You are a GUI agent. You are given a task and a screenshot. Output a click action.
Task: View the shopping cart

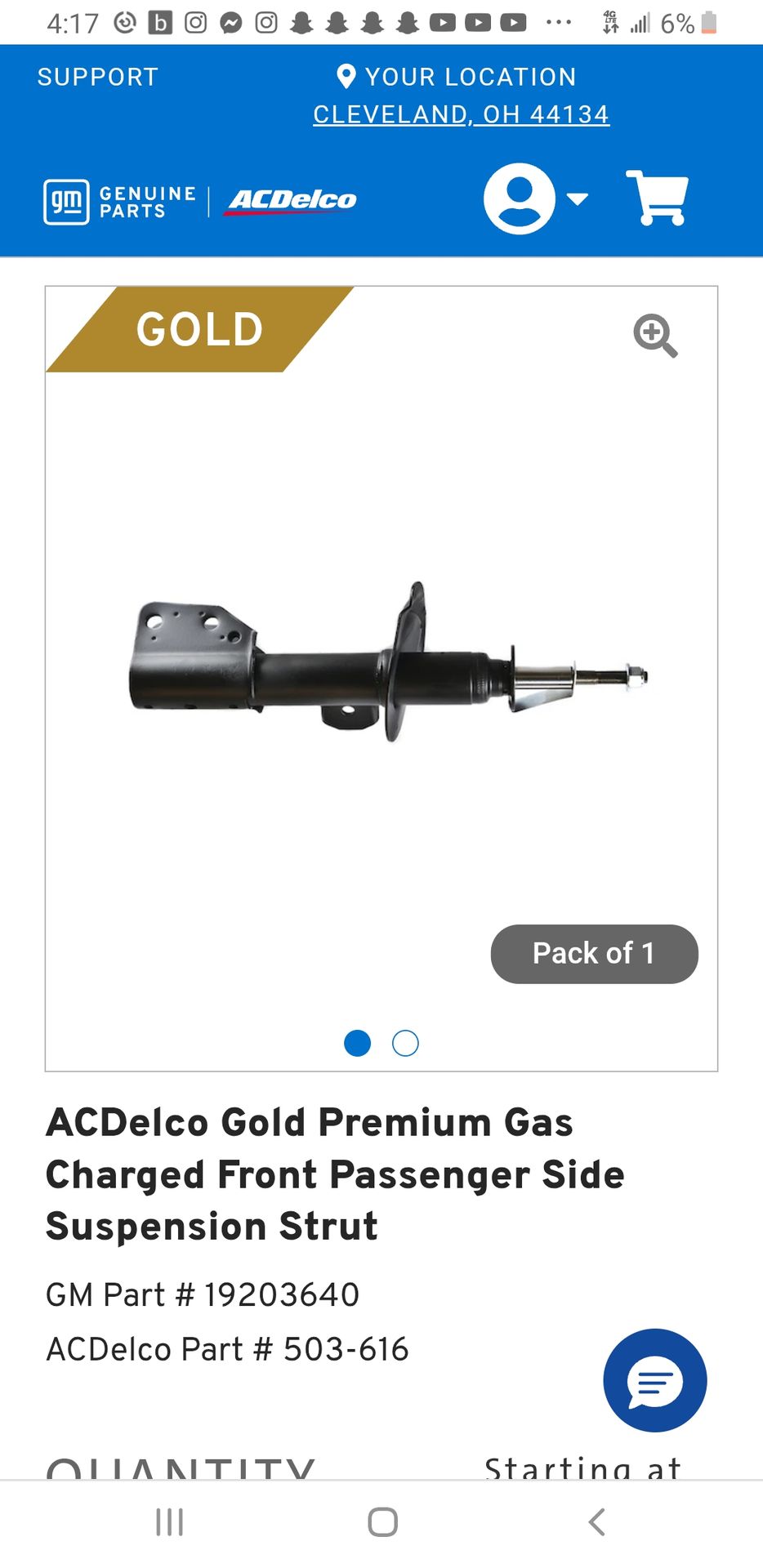(x=656, y=198)
